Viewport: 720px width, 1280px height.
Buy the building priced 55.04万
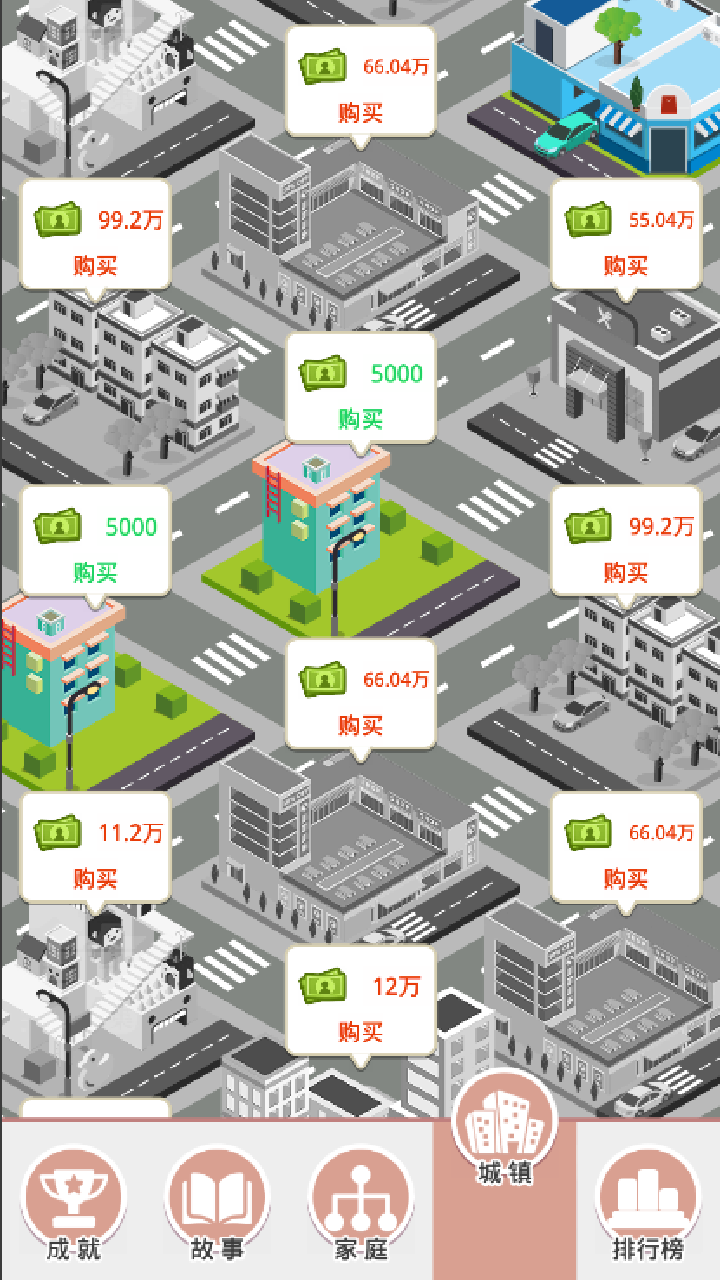click(626, 266)
